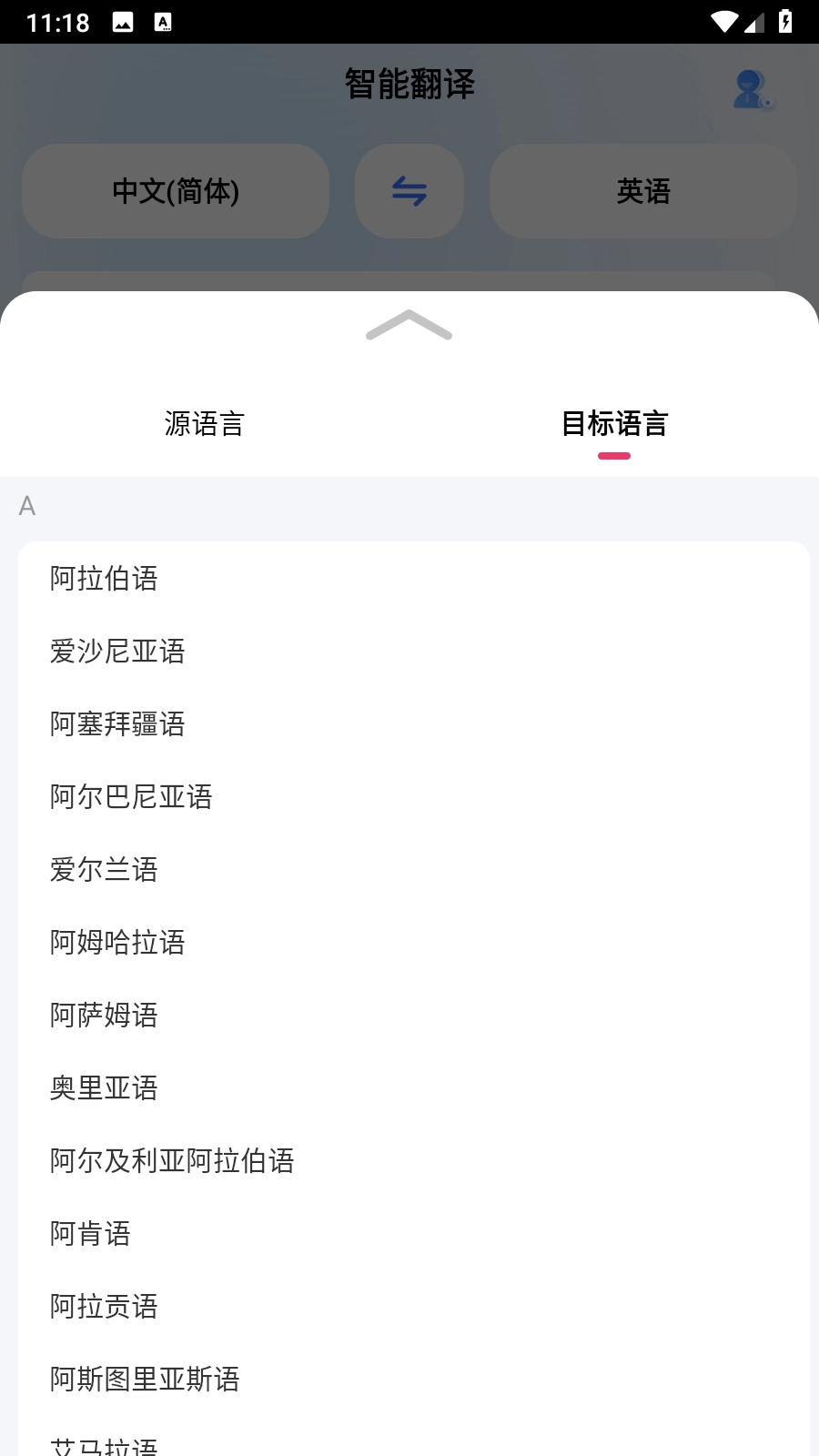
Task: Select 阿塞拜疆语 in the language list
Action: [x=117, y=724]
